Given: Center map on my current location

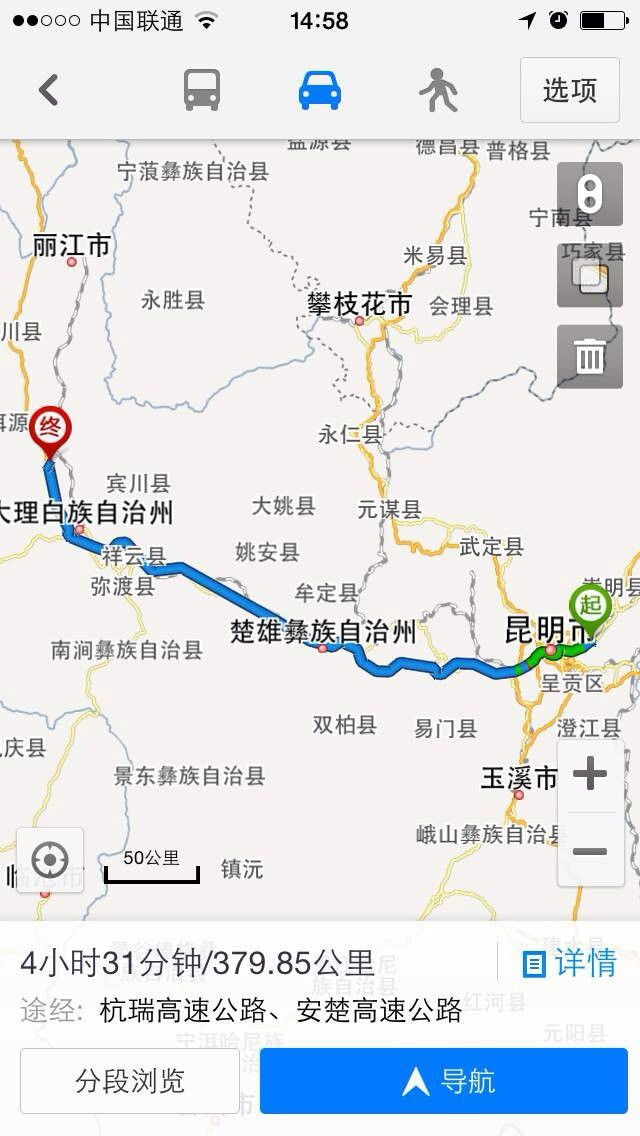Looking at the screenshot, I should 50,860.
